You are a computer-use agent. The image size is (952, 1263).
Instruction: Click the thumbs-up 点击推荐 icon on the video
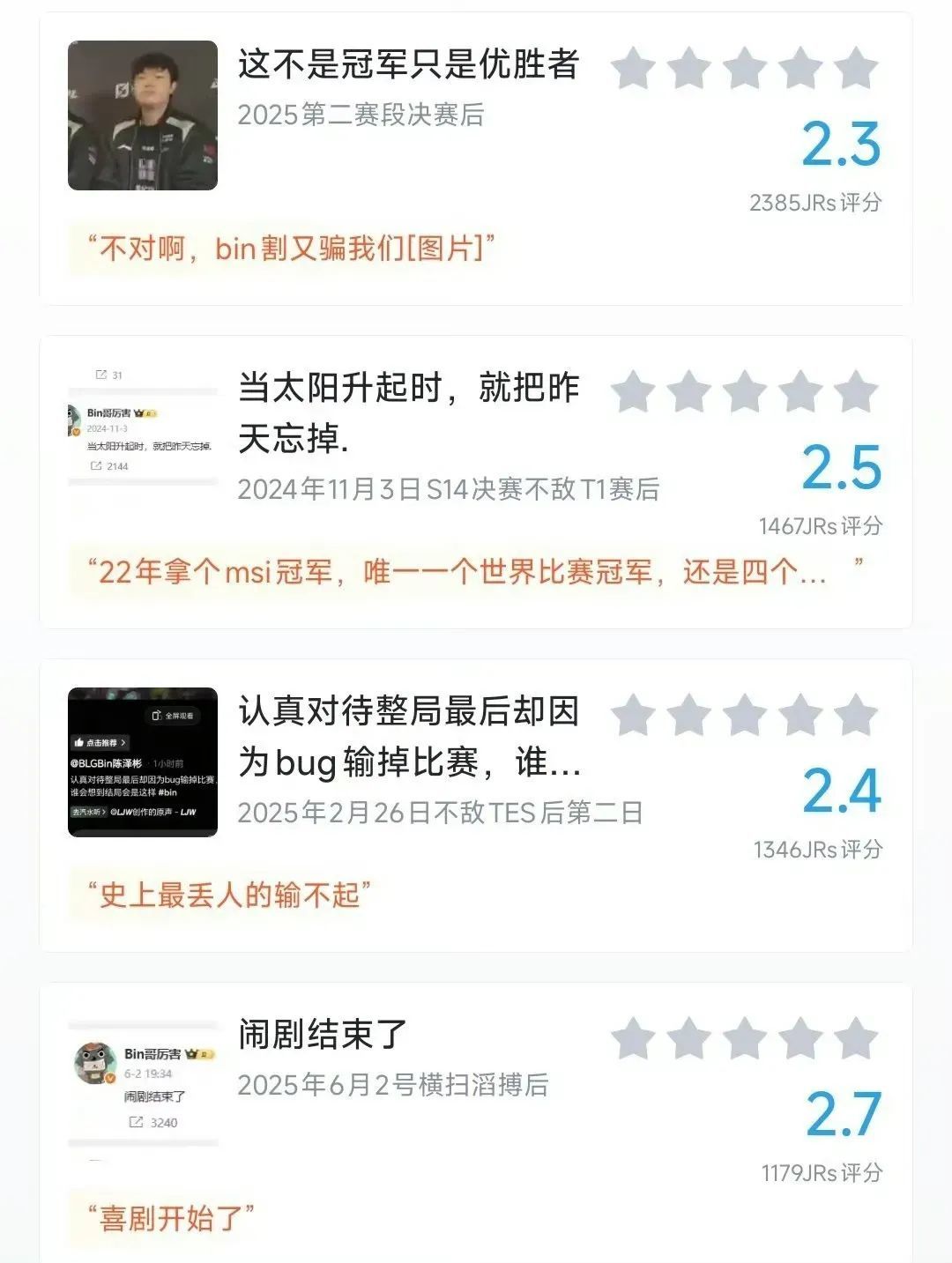pyautogui.click(x=79, y=743)
